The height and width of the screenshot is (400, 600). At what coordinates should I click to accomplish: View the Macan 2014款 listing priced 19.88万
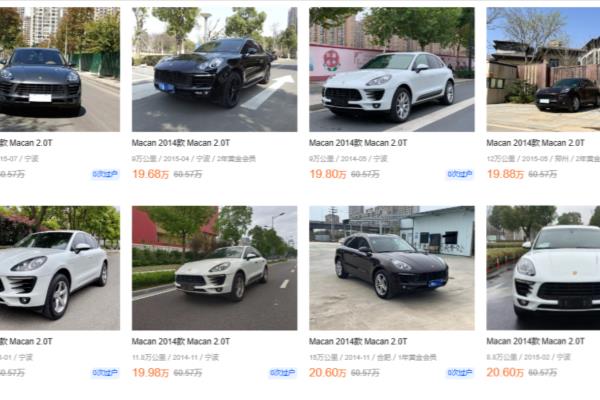coord(543,70)
